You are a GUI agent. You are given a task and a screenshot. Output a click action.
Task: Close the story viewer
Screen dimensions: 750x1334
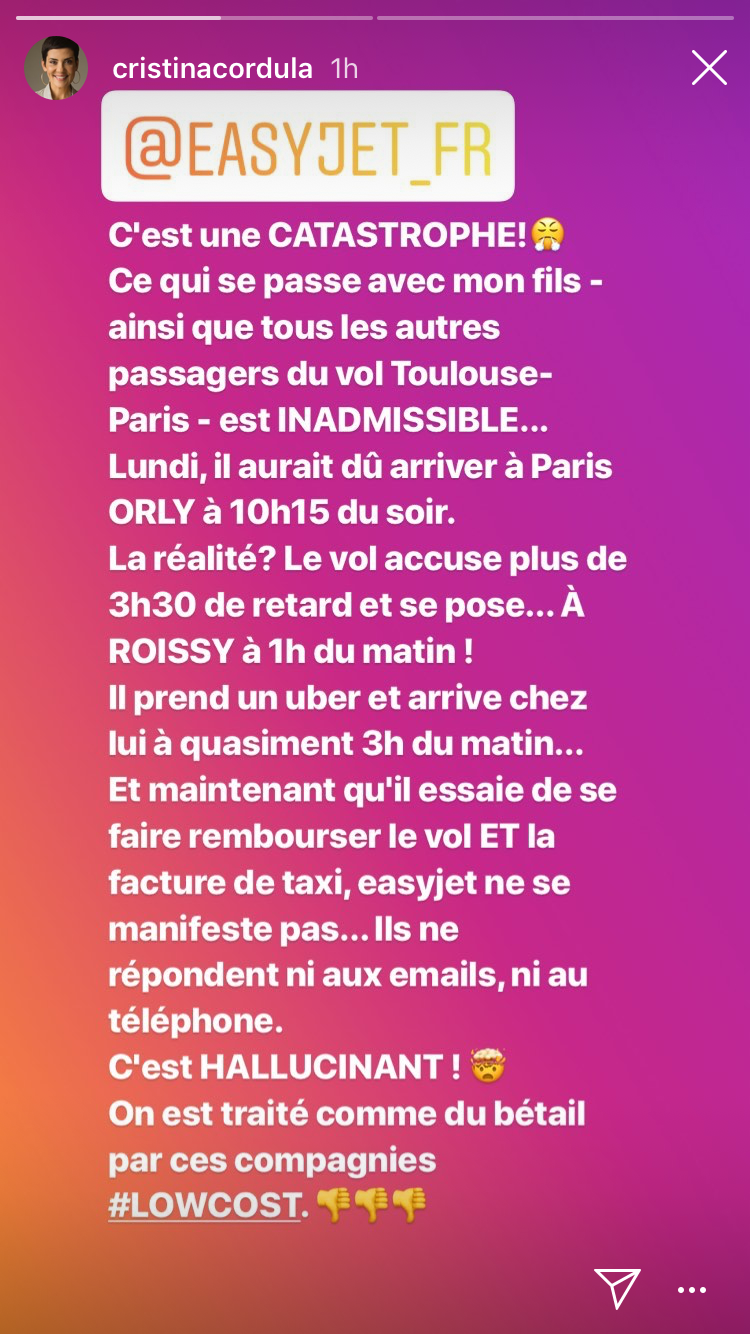pos(709,68)
